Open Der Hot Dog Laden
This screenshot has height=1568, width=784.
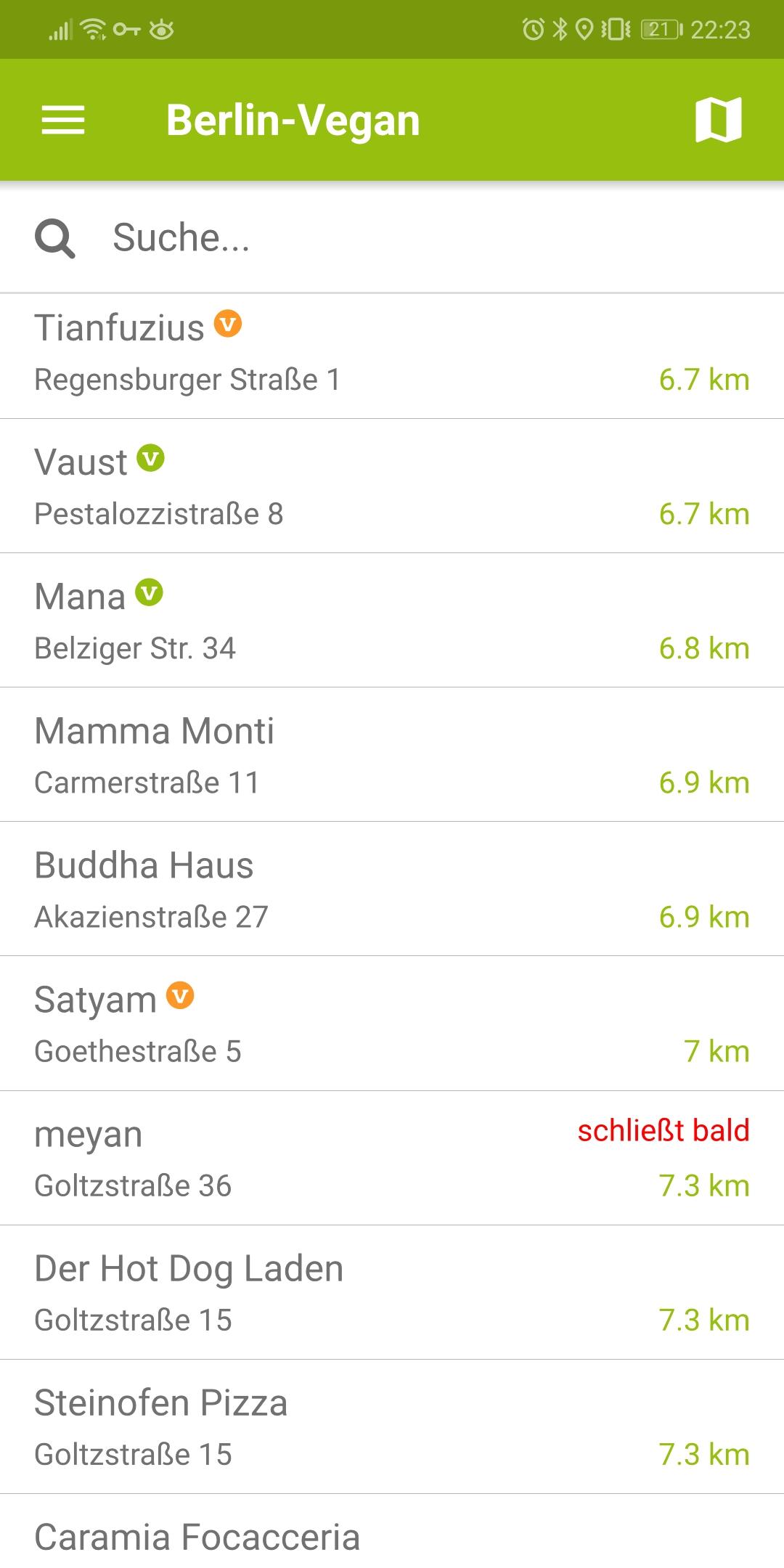coord(392,1293)
